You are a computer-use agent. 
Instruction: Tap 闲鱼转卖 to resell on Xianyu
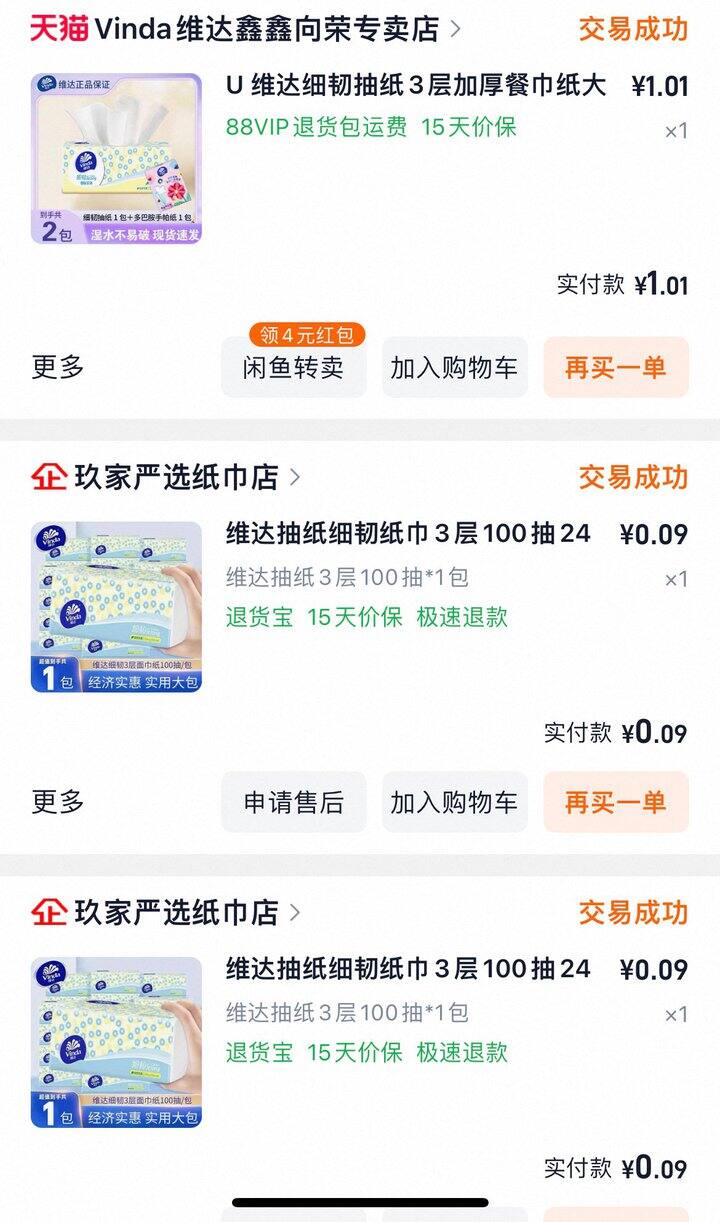tap(293, 367)
